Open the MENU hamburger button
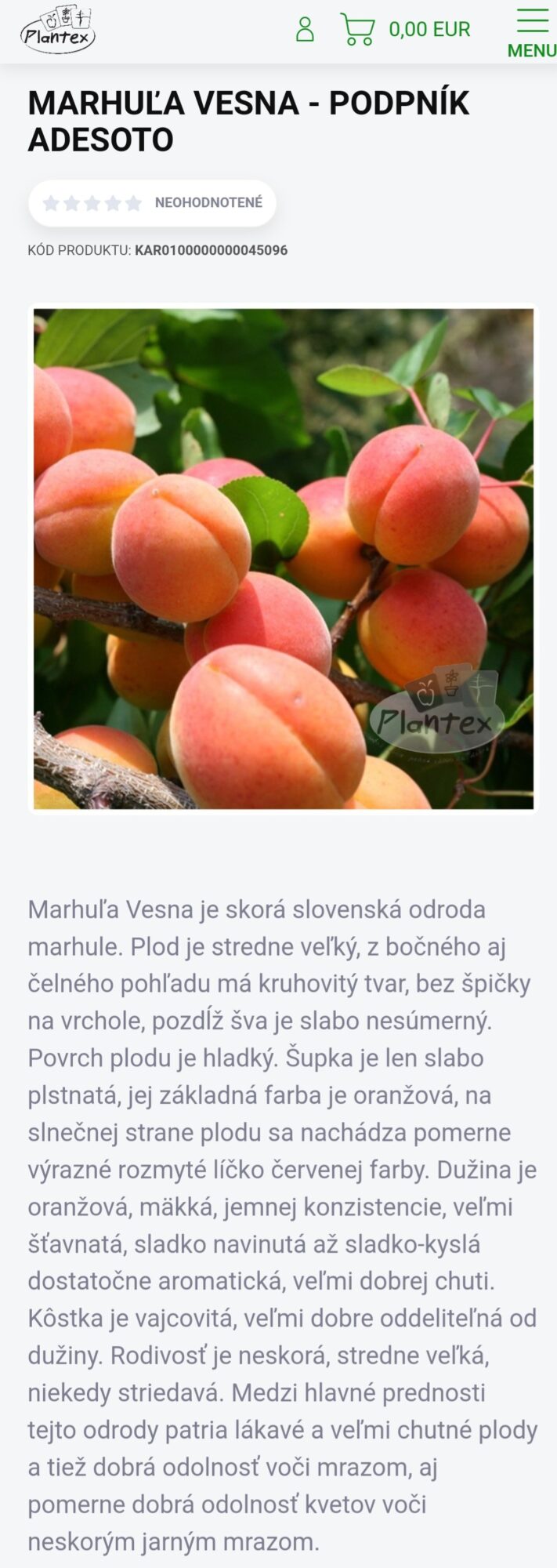Screen dimensions: 557x1568 [532, 33]
